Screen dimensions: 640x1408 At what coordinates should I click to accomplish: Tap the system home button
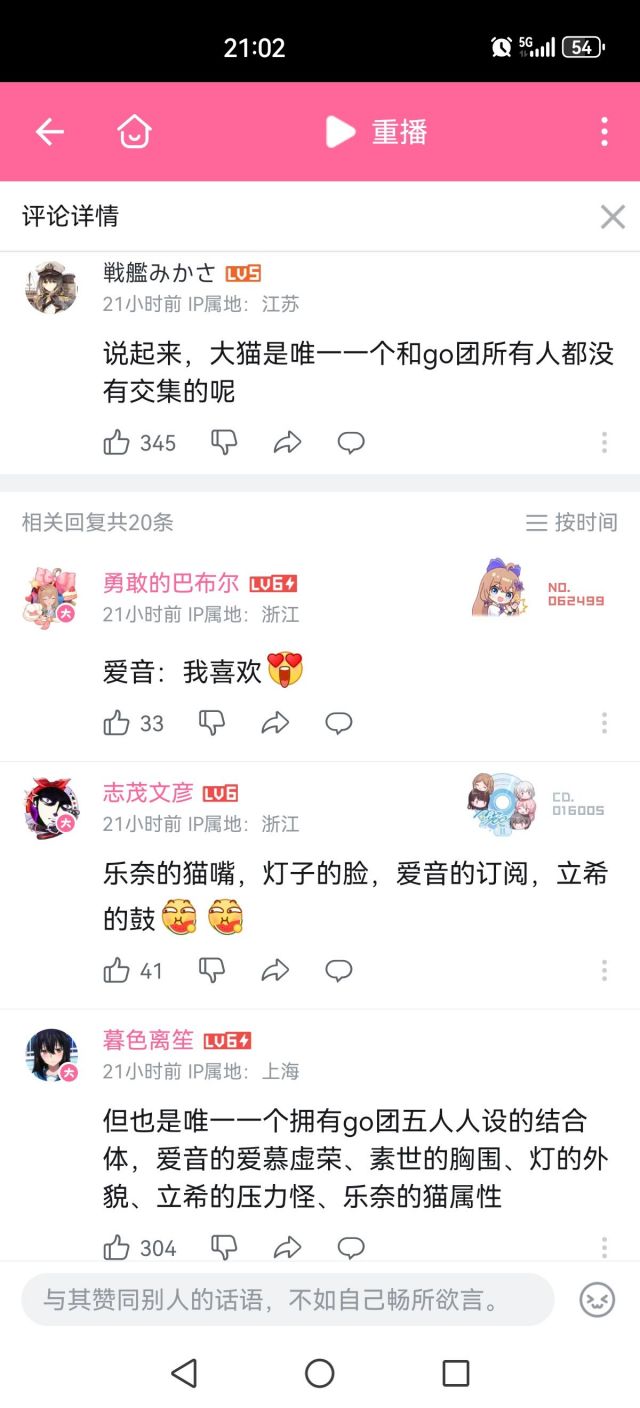[x=319, y=1373]
